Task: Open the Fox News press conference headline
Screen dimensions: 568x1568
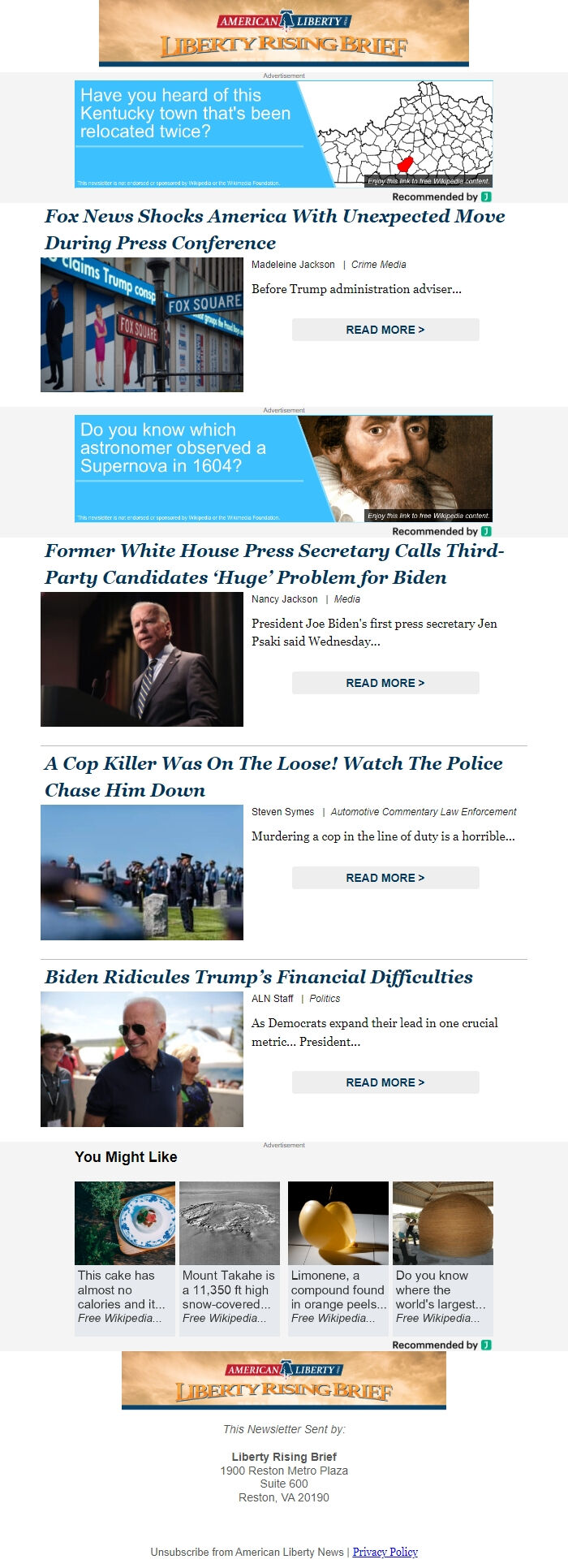Action: [274, 229]
